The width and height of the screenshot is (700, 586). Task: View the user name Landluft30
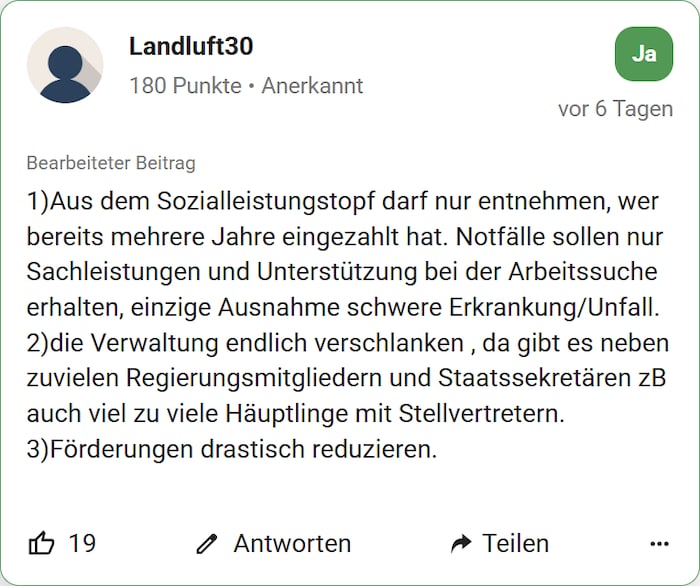click(x=191, y=46)
